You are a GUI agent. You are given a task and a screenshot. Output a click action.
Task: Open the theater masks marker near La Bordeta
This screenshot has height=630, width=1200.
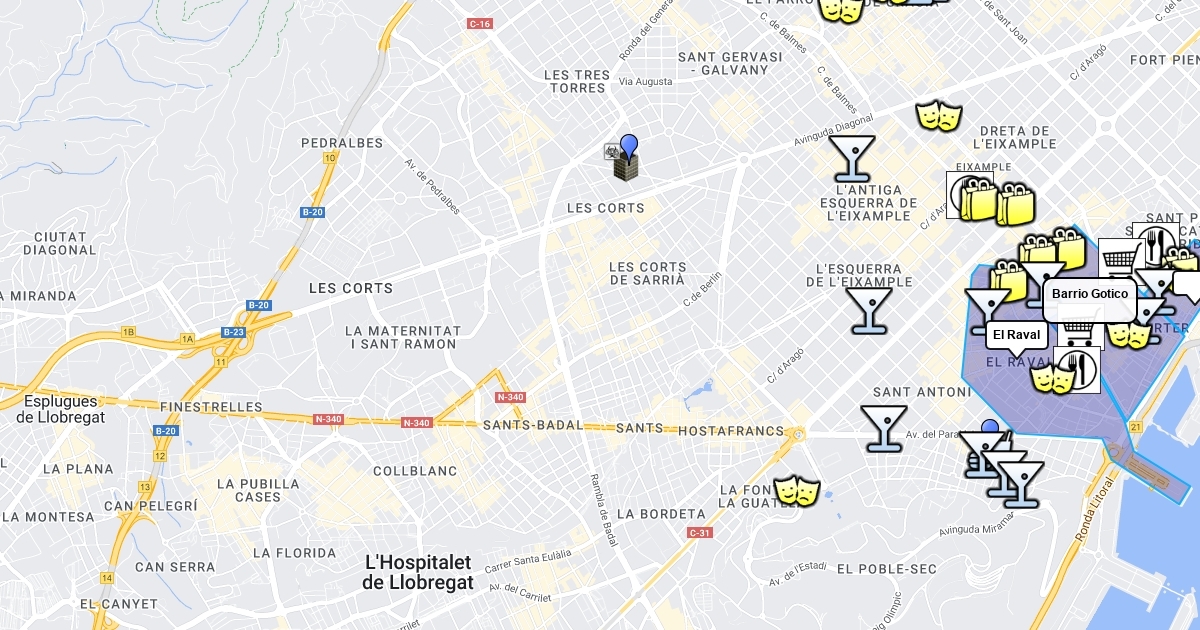797,491
